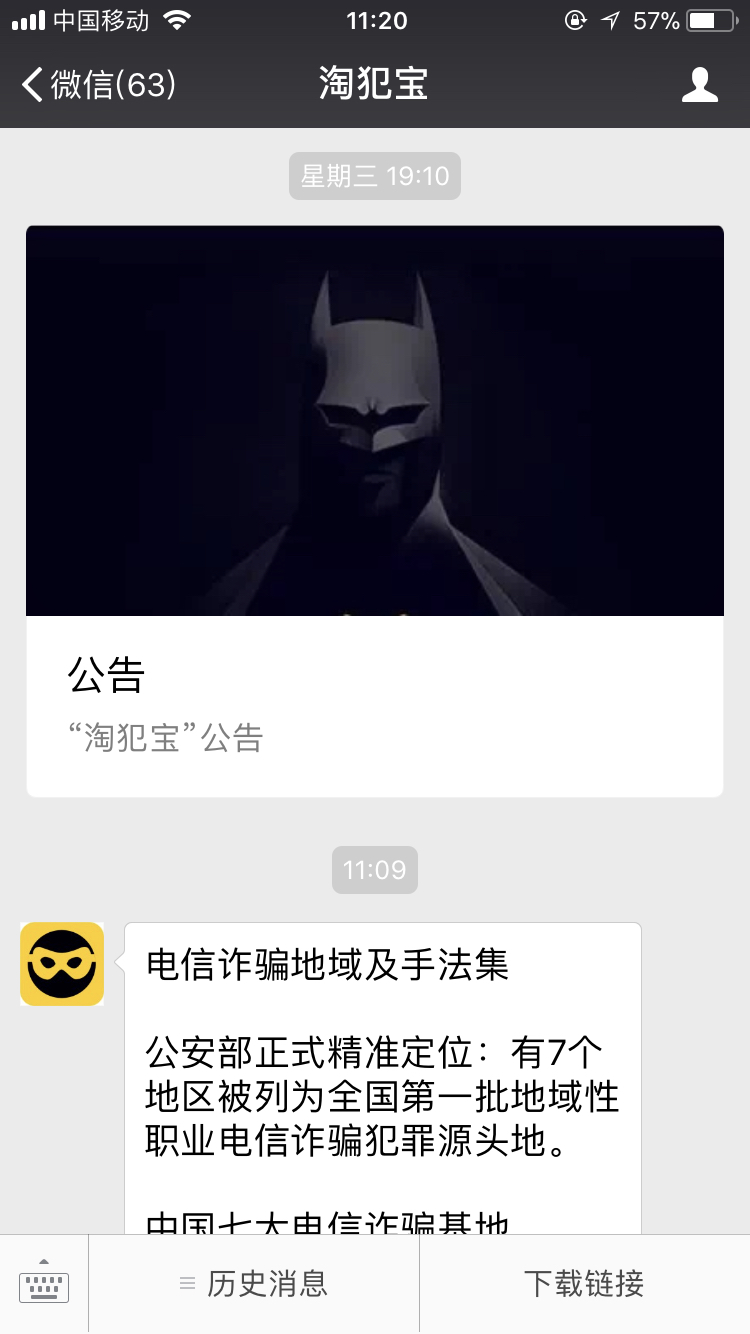The width and height of the screenshot is (750, 1334).
Task: Open the 下载链接 menu
Action: point(585,1284)
